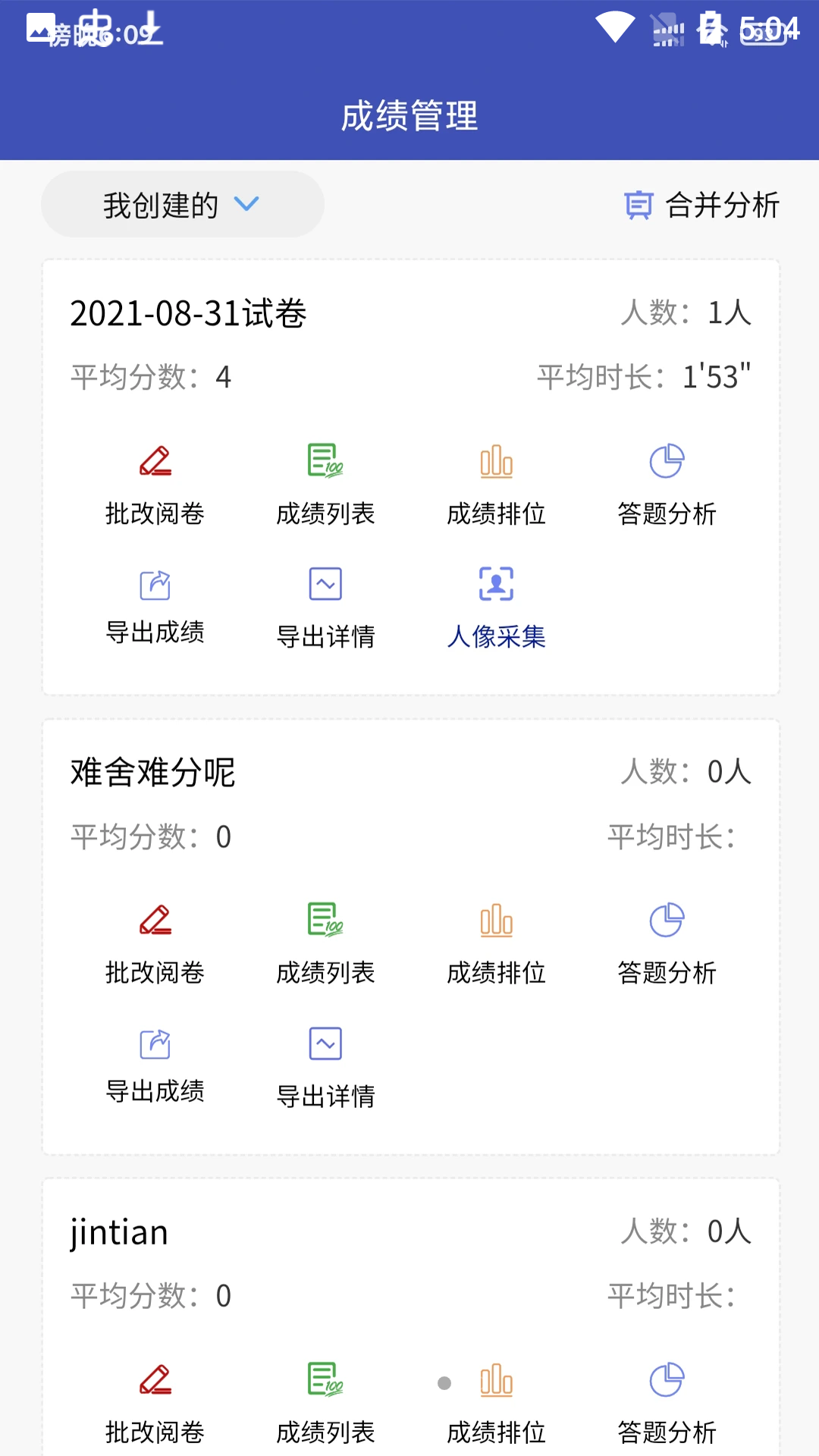Tap the 2021-08-31试卷 card title
Viewport: 819px width, 1456px height.
pos(187,314)
